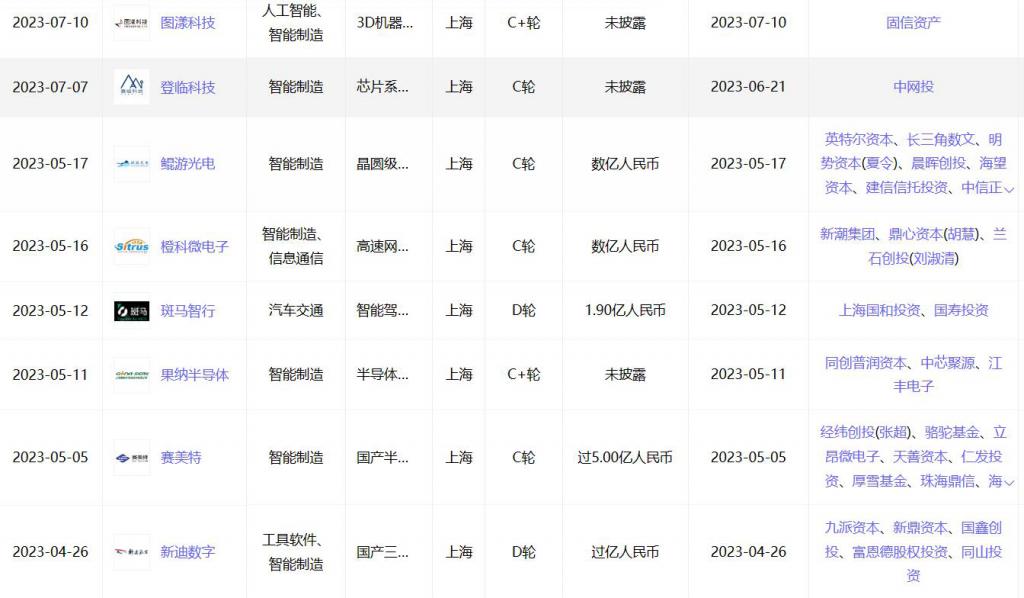
Task: Open investor 同创普润资本
Action: pos(865,362)
